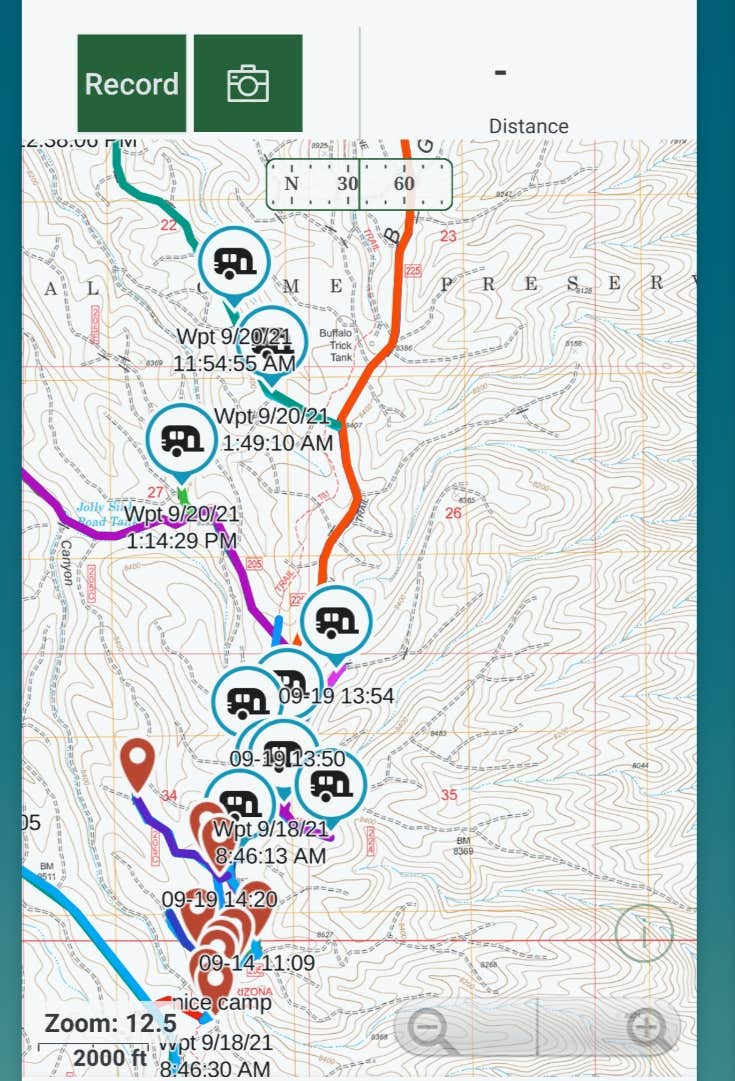This screenshot has width=735, height=1081.
Task: Start recording a track with Record
Action: (132, 83)
